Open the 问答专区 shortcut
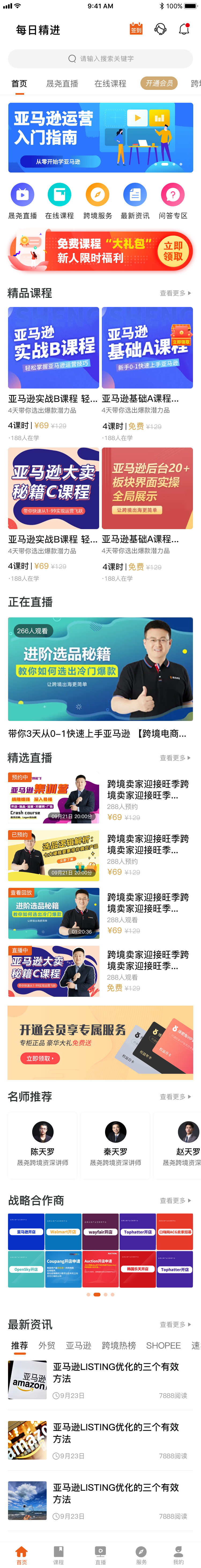This screenshot has width=201, height=1568. tap(173, 202)
